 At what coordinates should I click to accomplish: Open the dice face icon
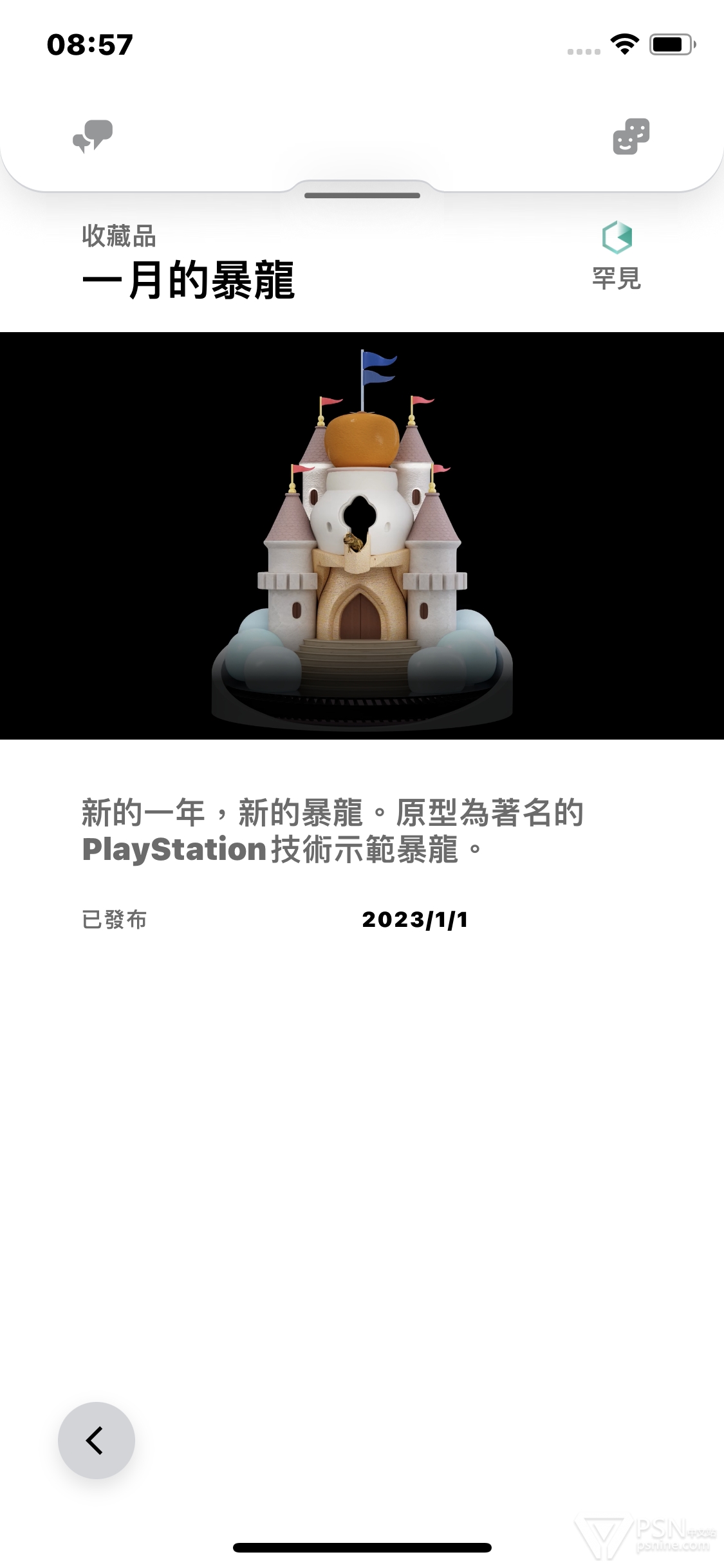[631, 136]
